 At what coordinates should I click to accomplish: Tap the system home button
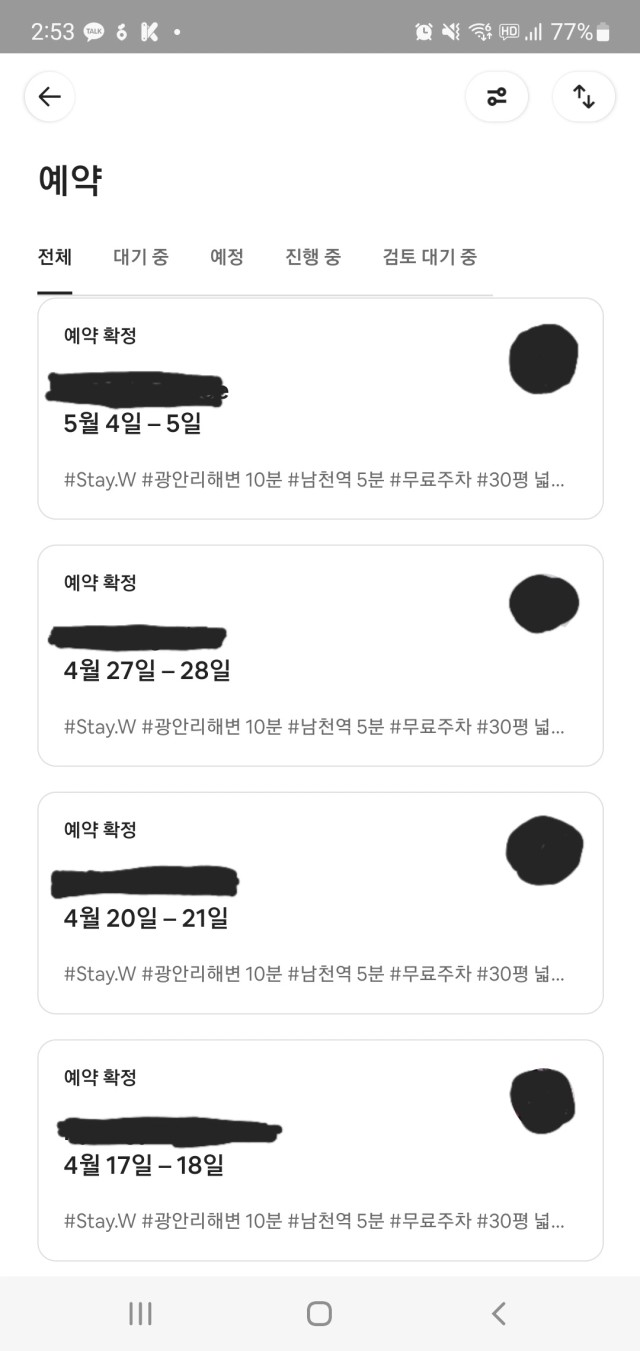(x=319, y=1313)
